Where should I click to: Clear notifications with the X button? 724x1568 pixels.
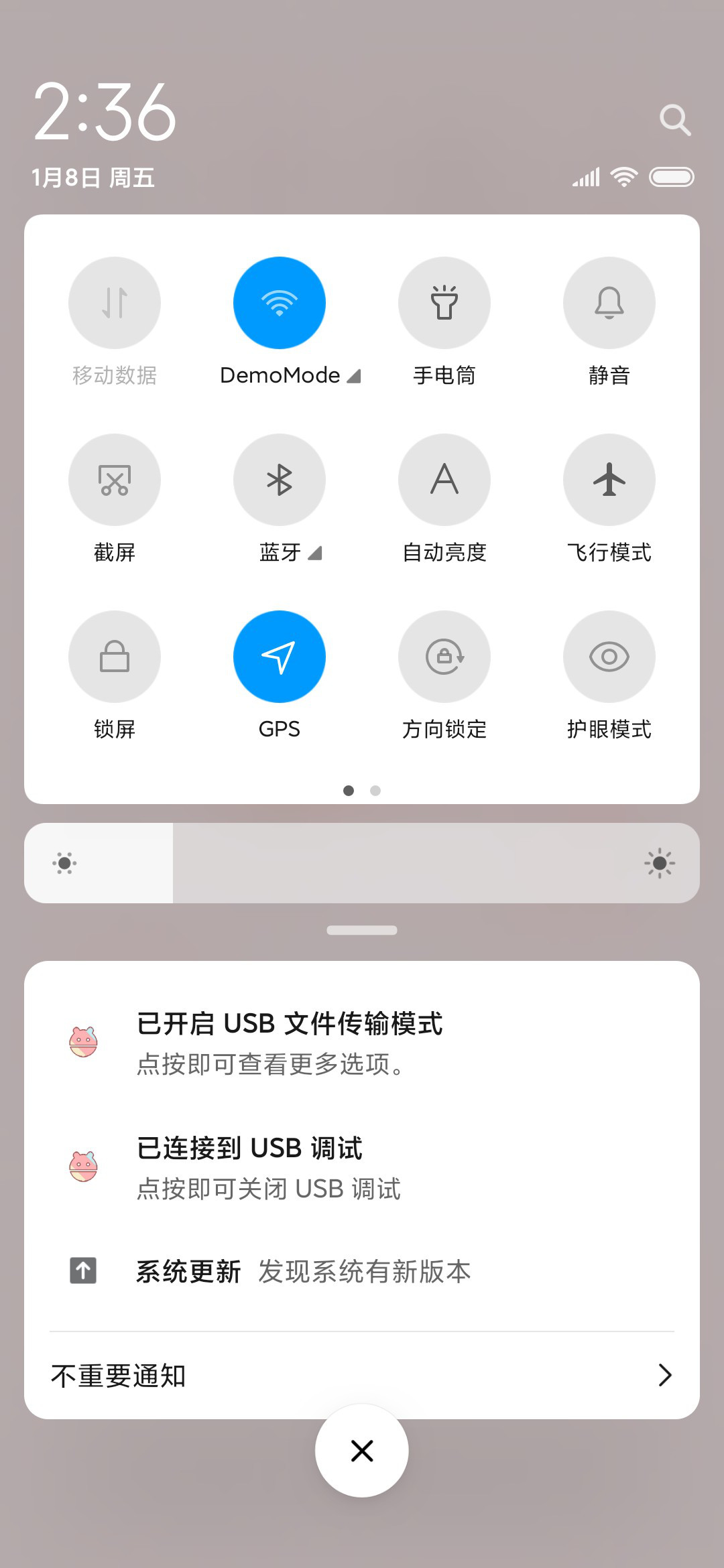362,1451
